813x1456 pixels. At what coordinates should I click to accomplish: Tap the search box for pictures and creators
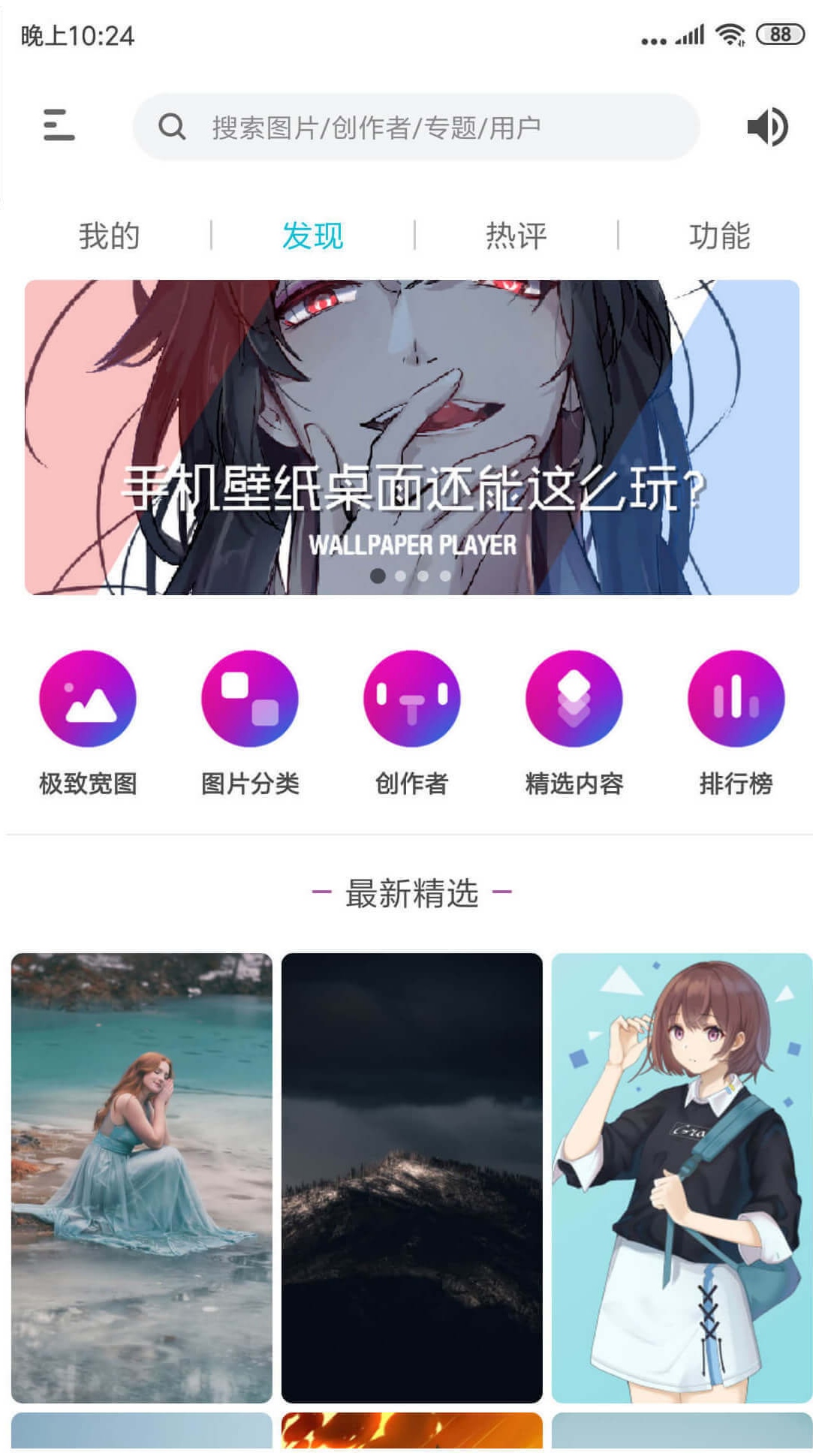pyautogui.click(x=416, y=127)
